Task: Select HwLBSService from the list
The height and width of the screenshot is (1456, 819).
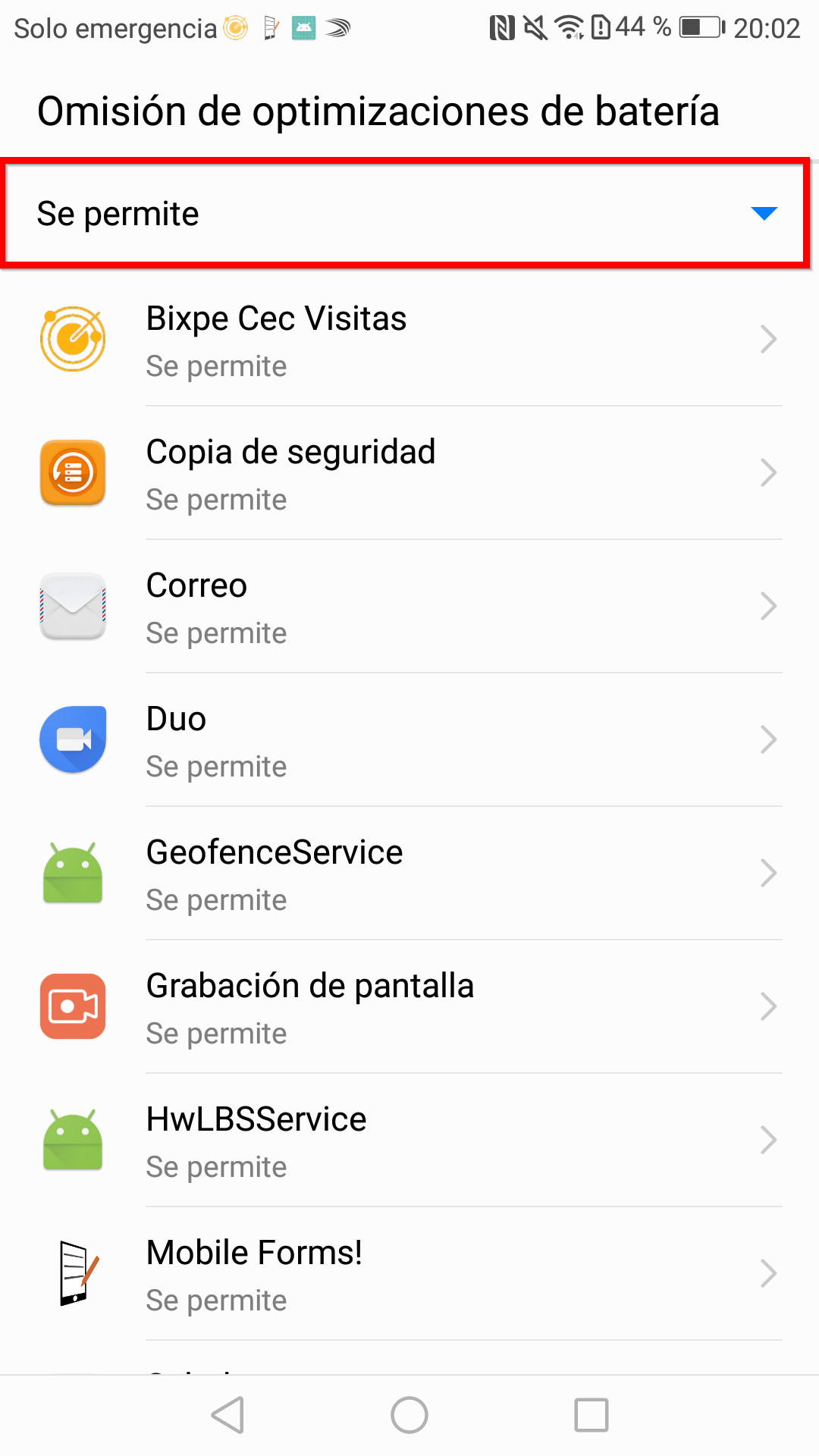Action: [x=409, y=1141]
